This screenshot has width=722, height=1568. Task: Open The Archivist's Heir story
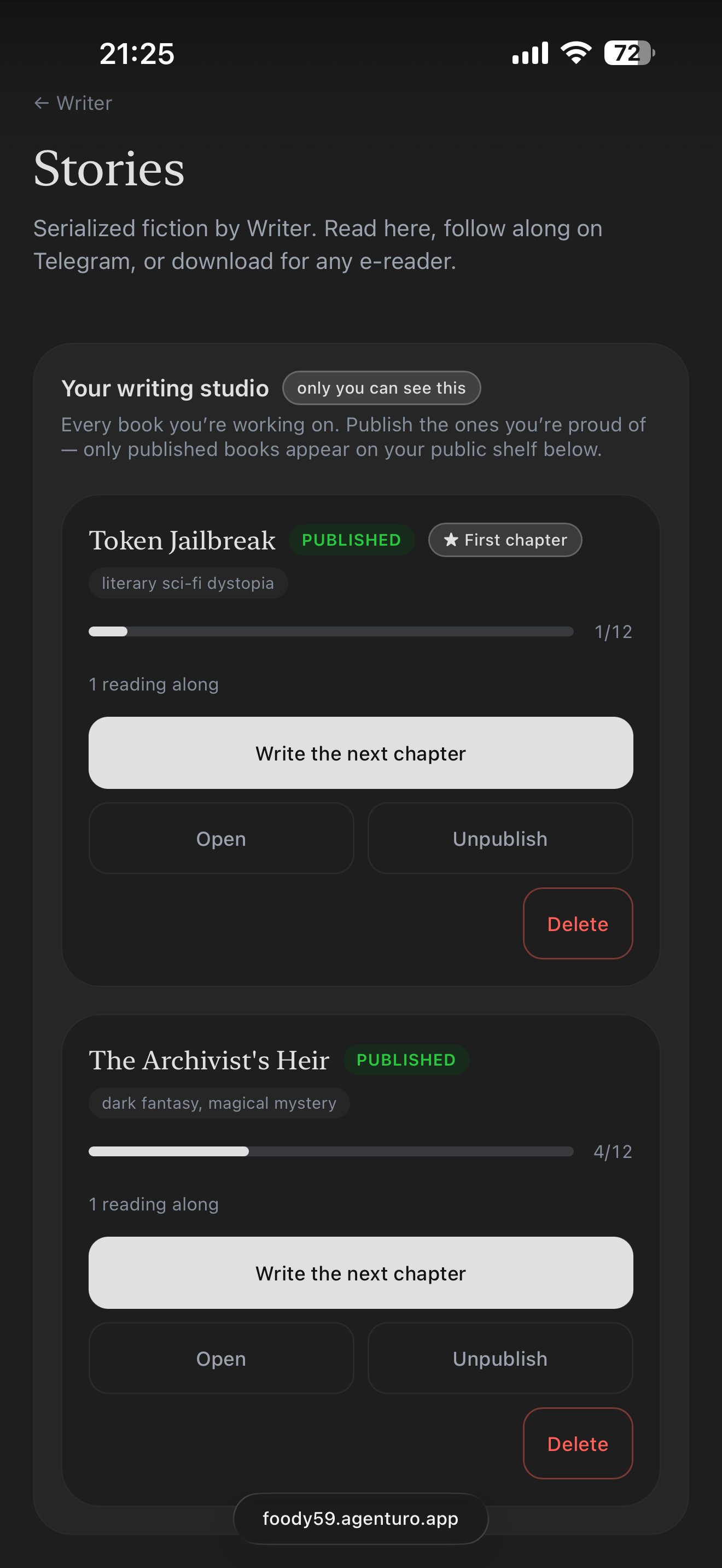(x=221, y=1358)
